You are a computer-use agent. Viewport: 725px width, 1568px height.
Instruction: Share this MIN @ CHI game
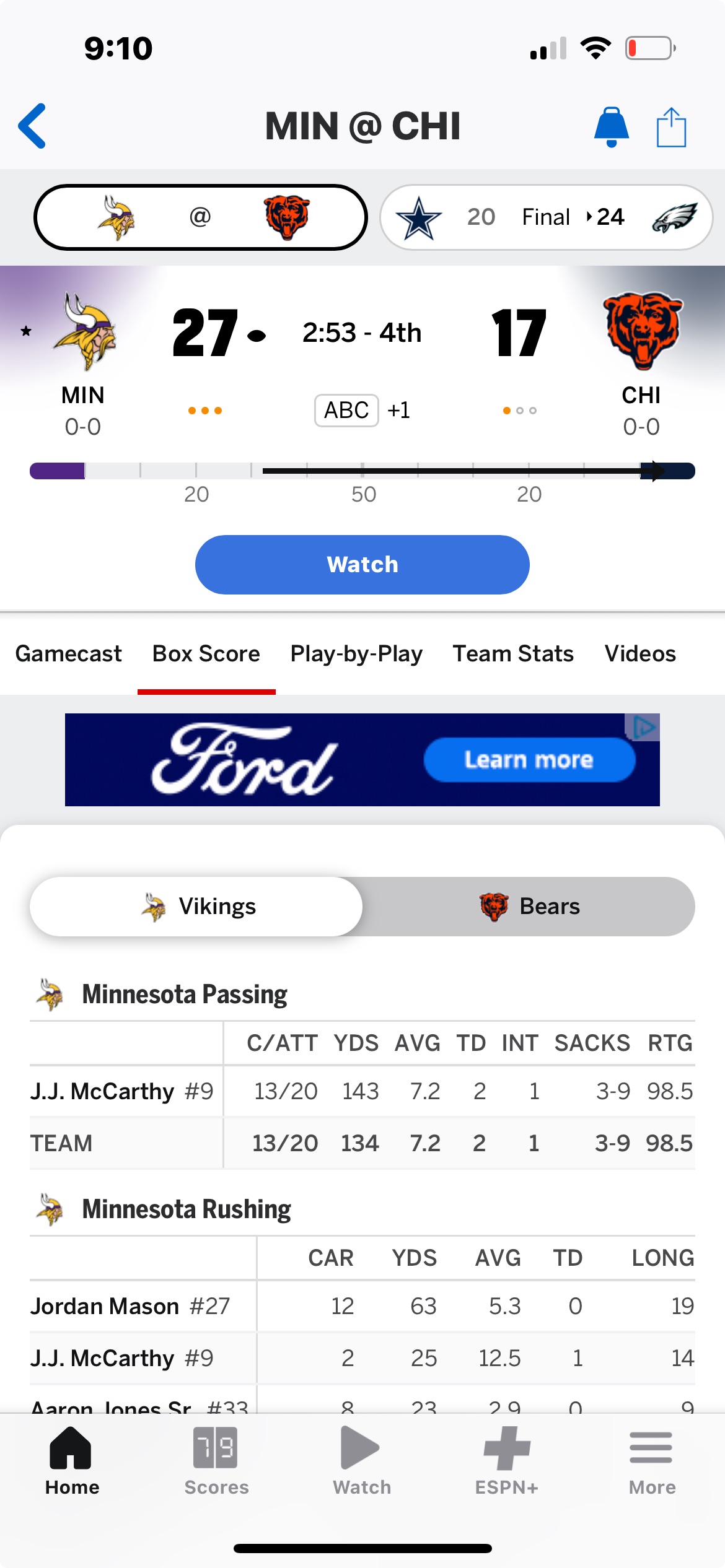[671, 127]
